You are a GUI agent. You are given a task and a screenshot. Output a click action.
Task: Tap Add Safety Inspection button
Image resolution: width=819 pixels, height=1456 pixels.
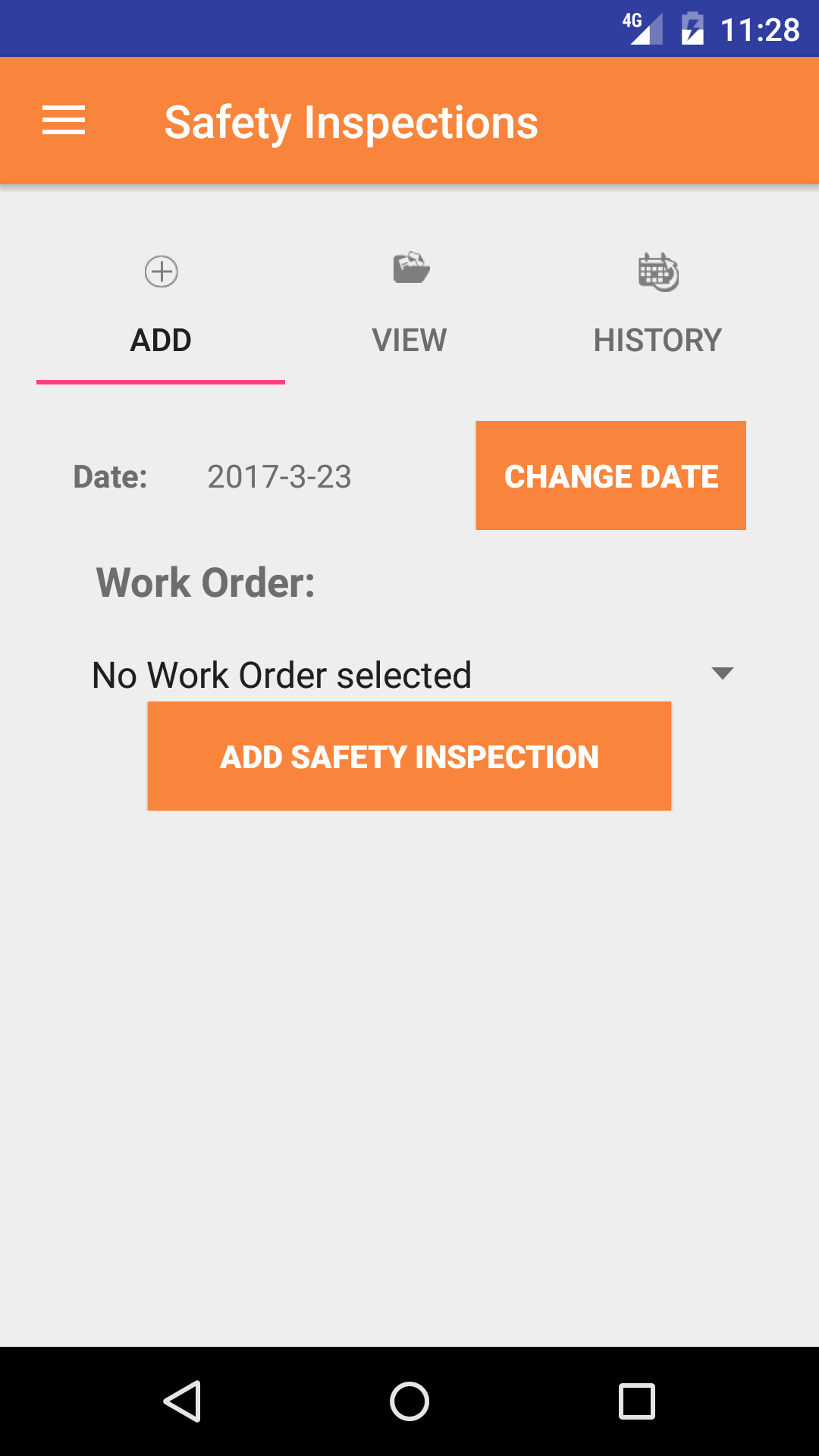tap(409, 756)
